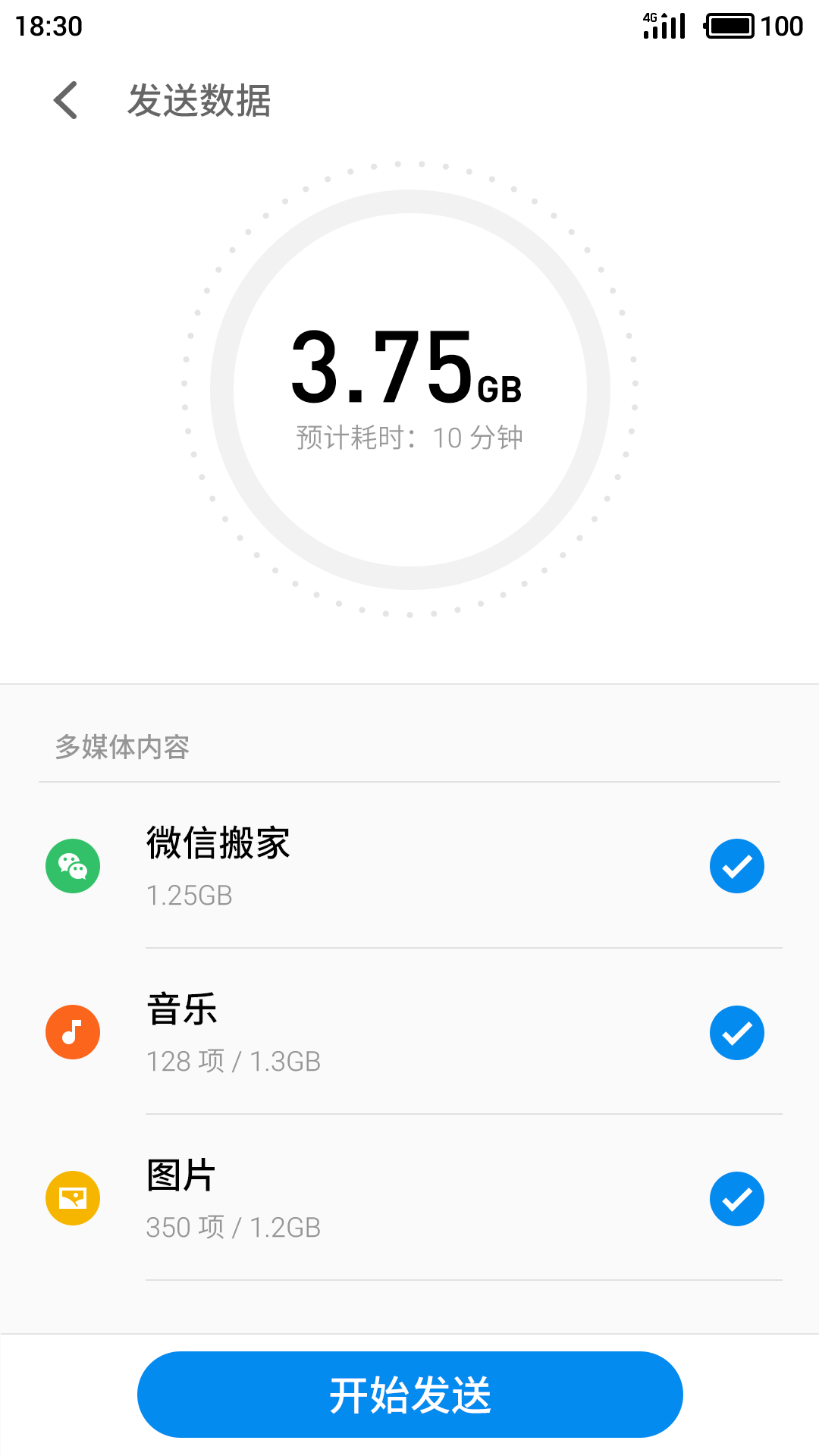Tap the yellow 图片 picture icon

coord(73,1198)
